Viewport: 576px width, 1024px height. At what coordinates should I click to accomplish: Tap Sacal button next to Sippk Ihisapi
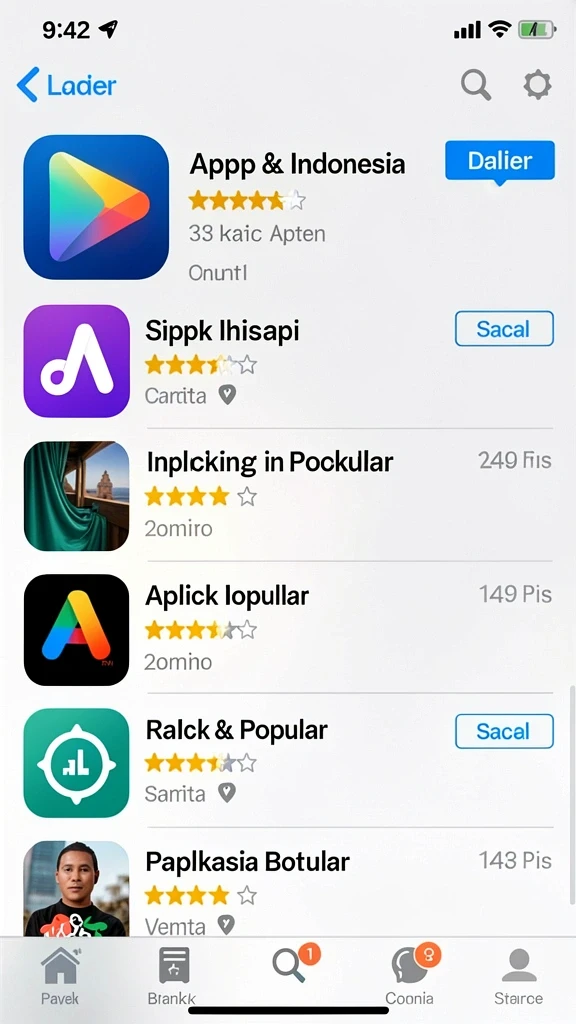[504, 328]
